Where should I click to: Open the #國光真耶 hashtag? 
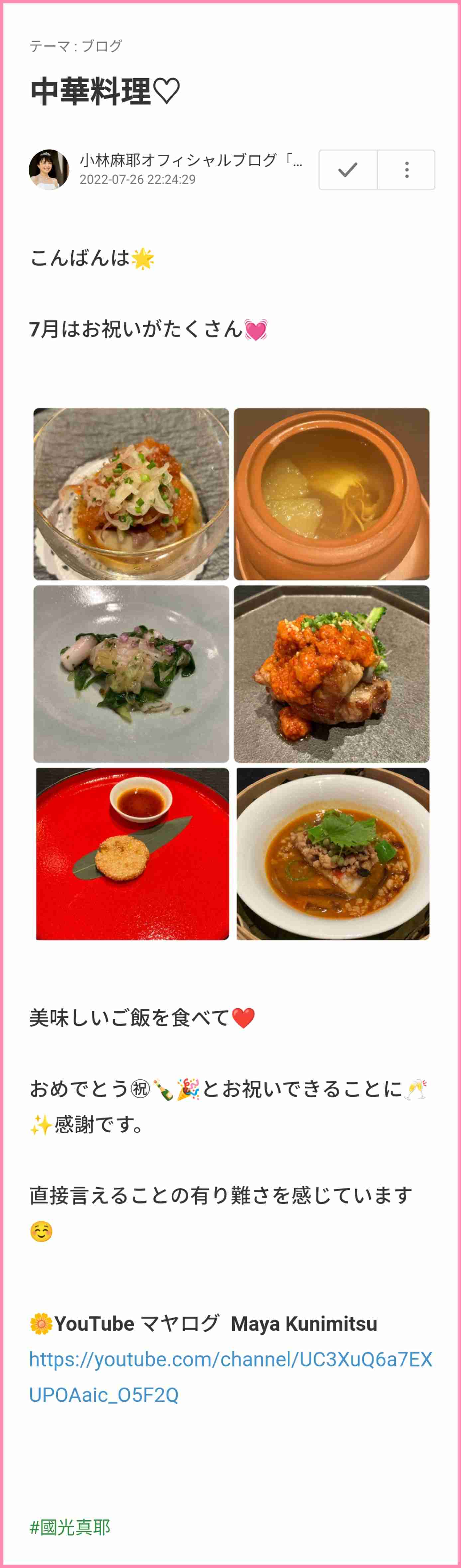point(70,1527)
